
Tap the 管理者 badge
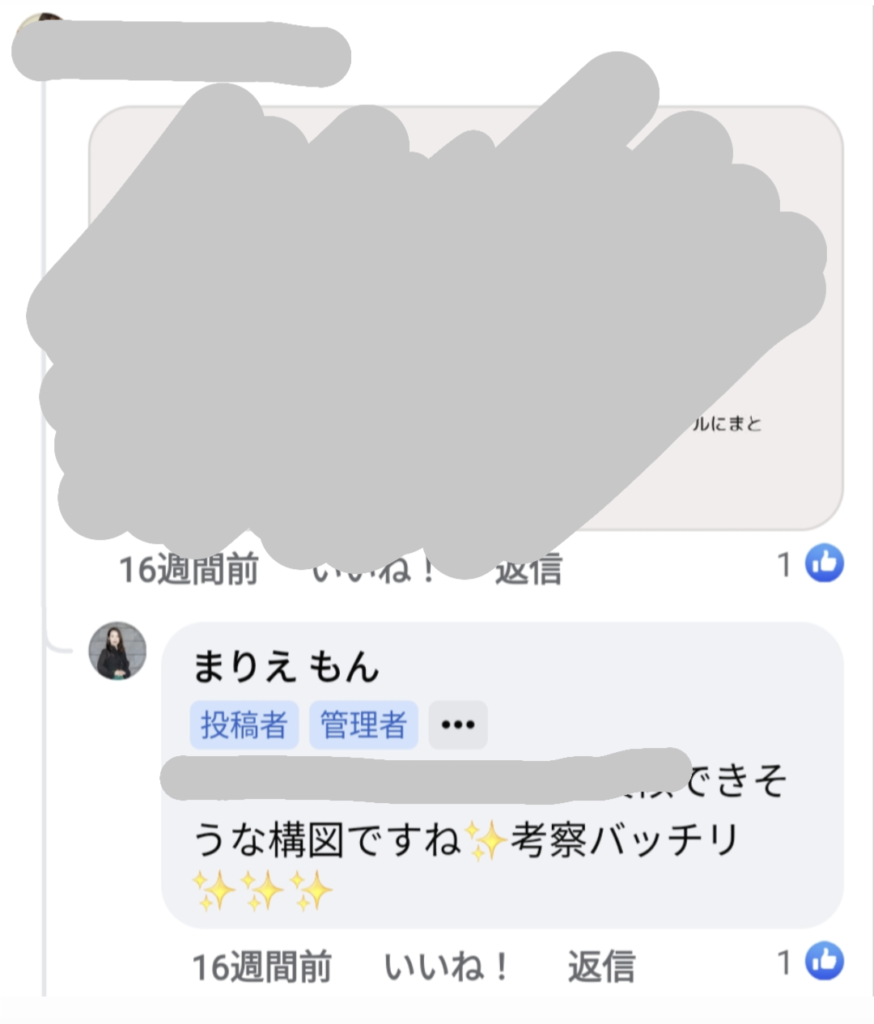point(364,725)
